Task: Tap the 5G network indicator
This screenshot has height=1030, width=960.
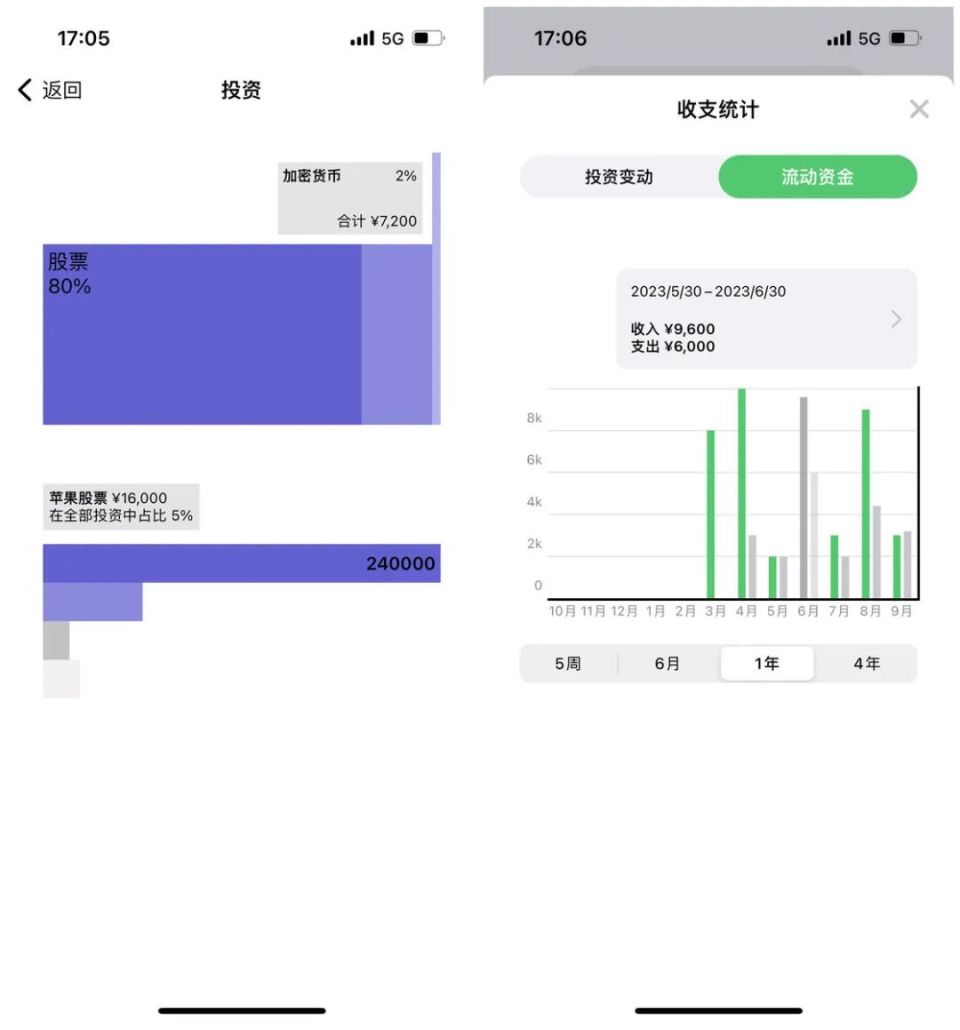Action: 393,37
